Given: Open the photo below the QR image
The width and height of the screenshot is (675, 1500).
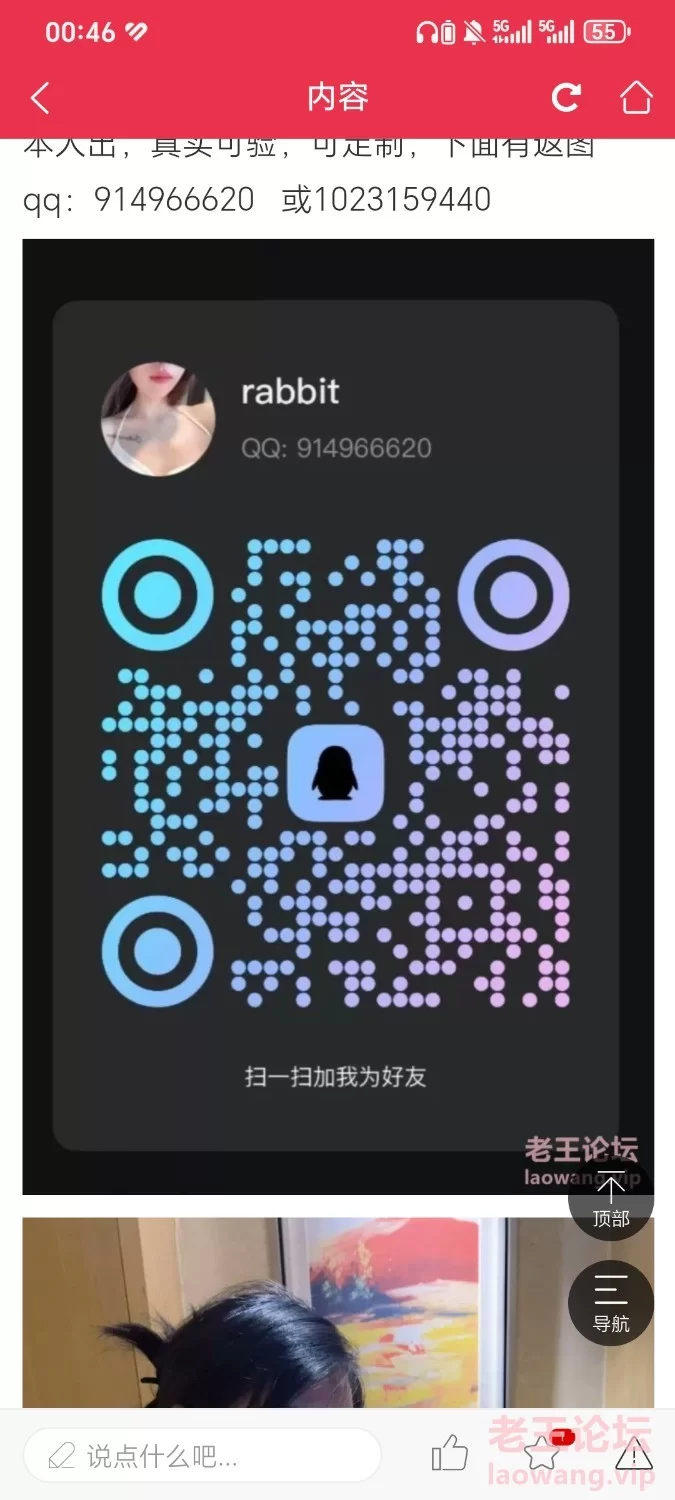Looking at the screenshot, I should pos(338,1313).
